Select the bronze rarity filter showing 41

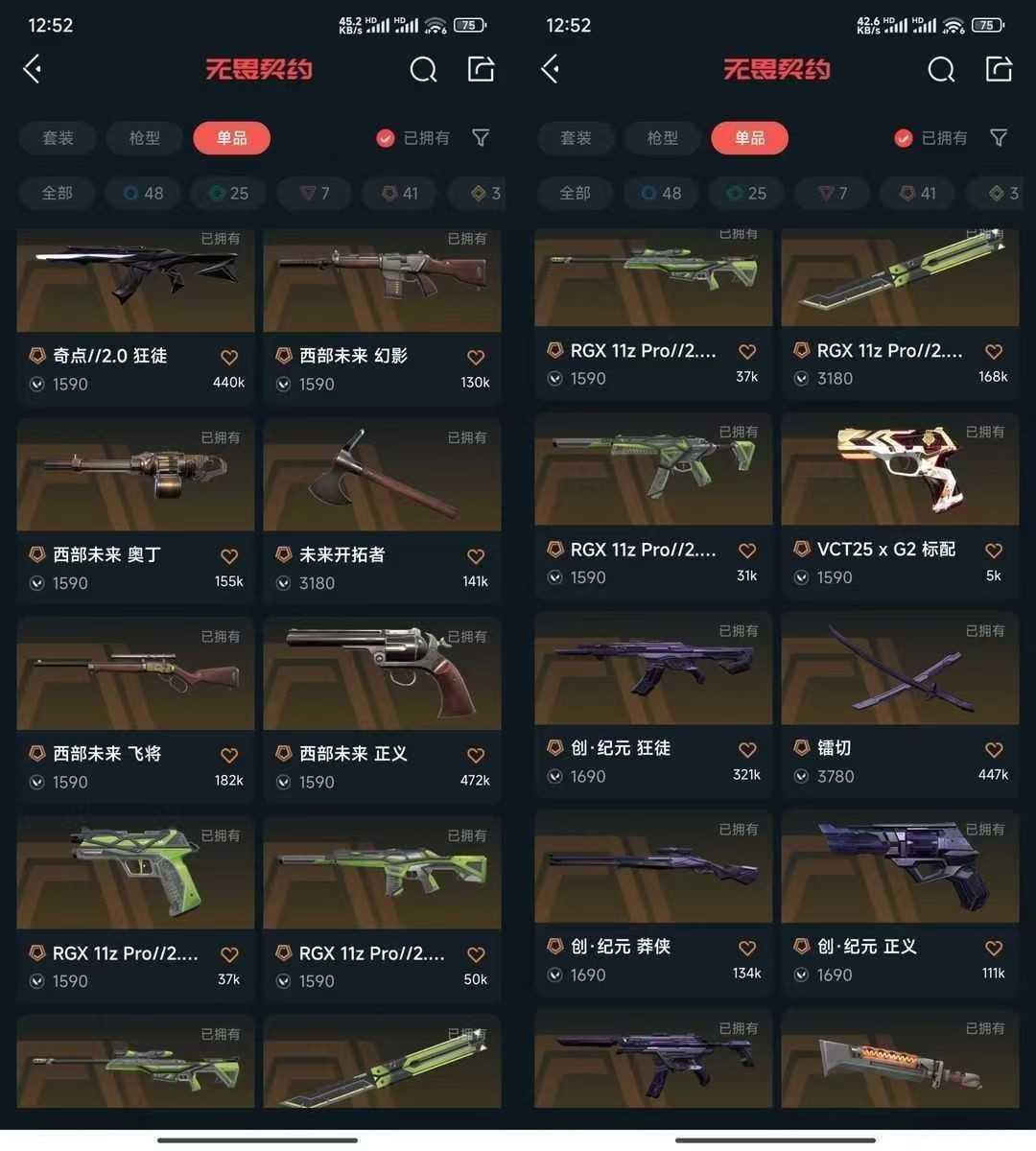399,193
